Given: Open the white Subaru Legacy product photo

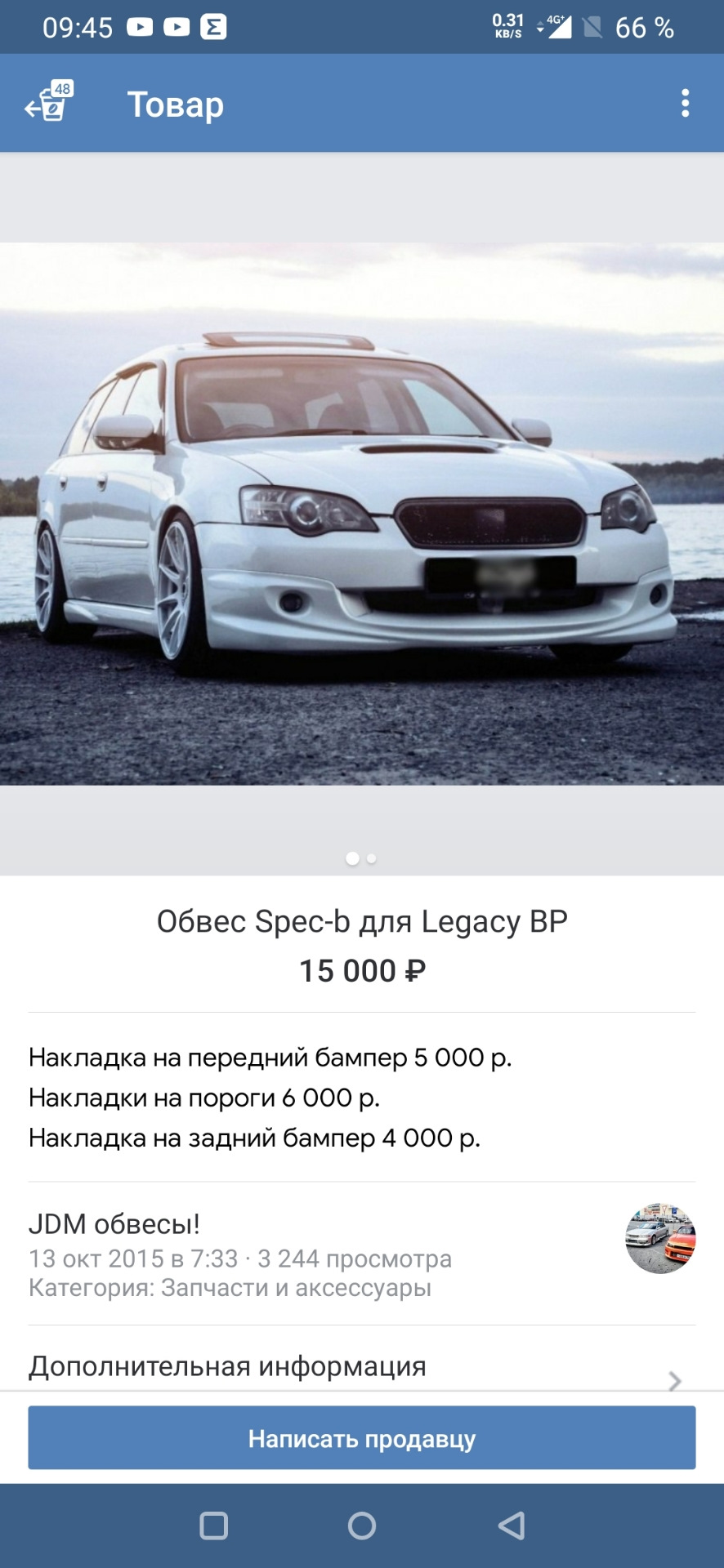Looking at the screenshot, I should 362,514.
